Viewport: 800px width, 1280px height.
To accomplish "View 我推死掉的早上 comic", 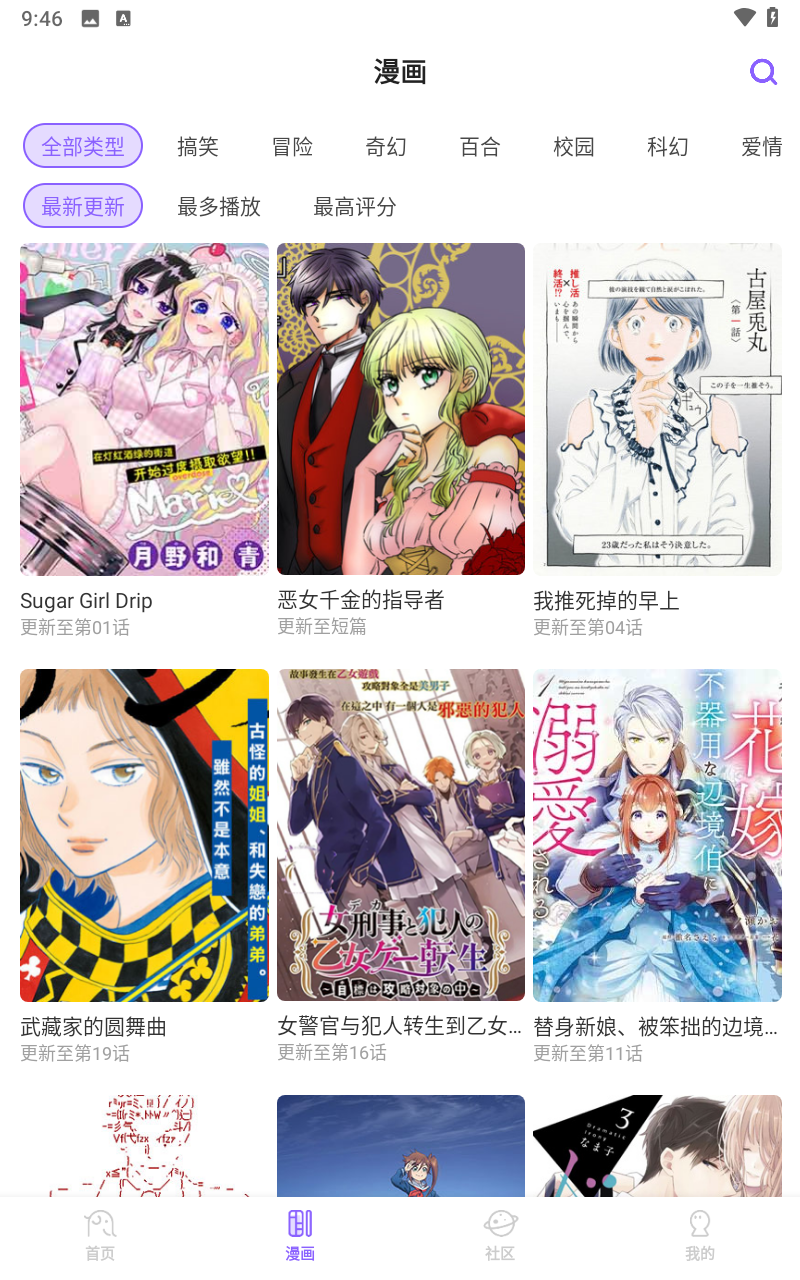I will coord(657,409).
